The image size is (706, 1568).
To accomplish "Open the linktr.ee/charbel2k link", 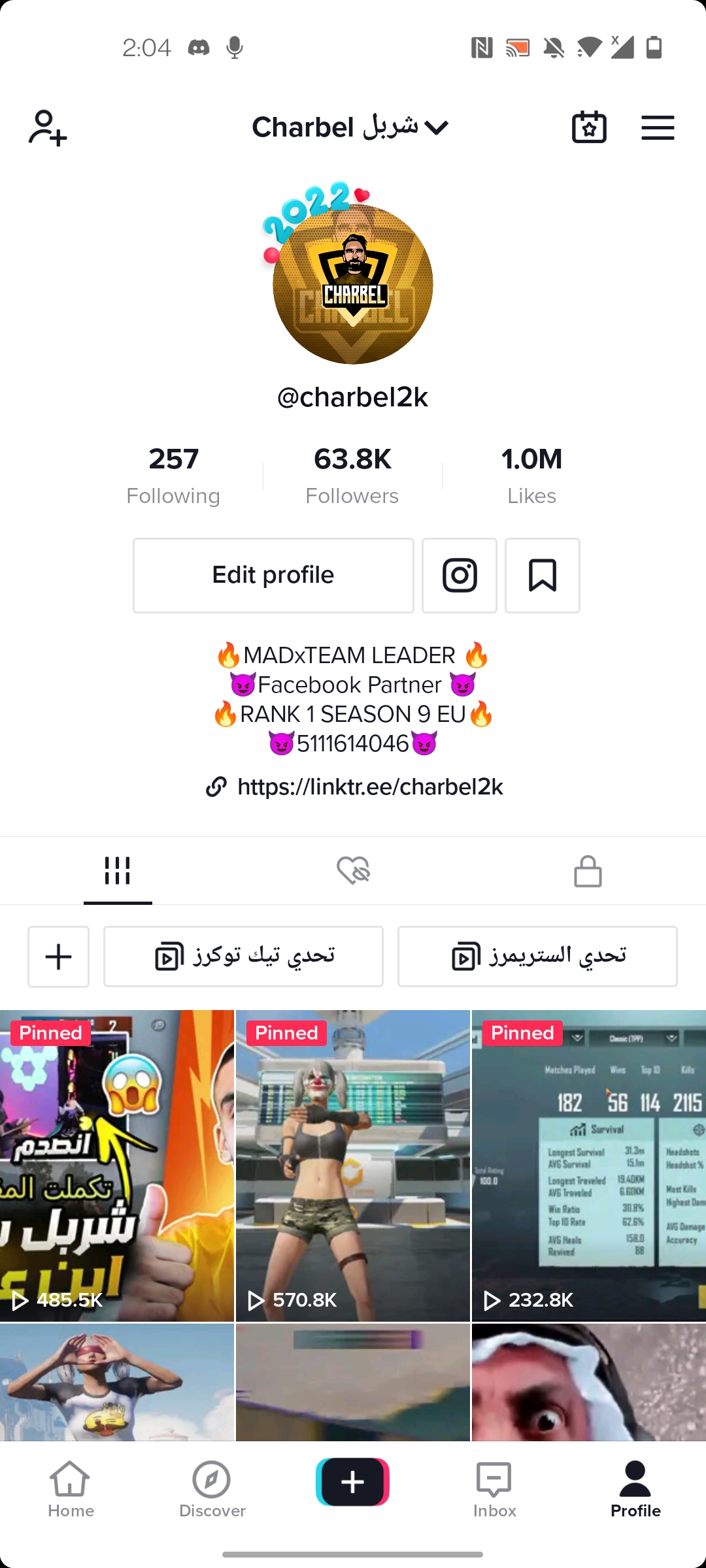I will tap(370, 787).
